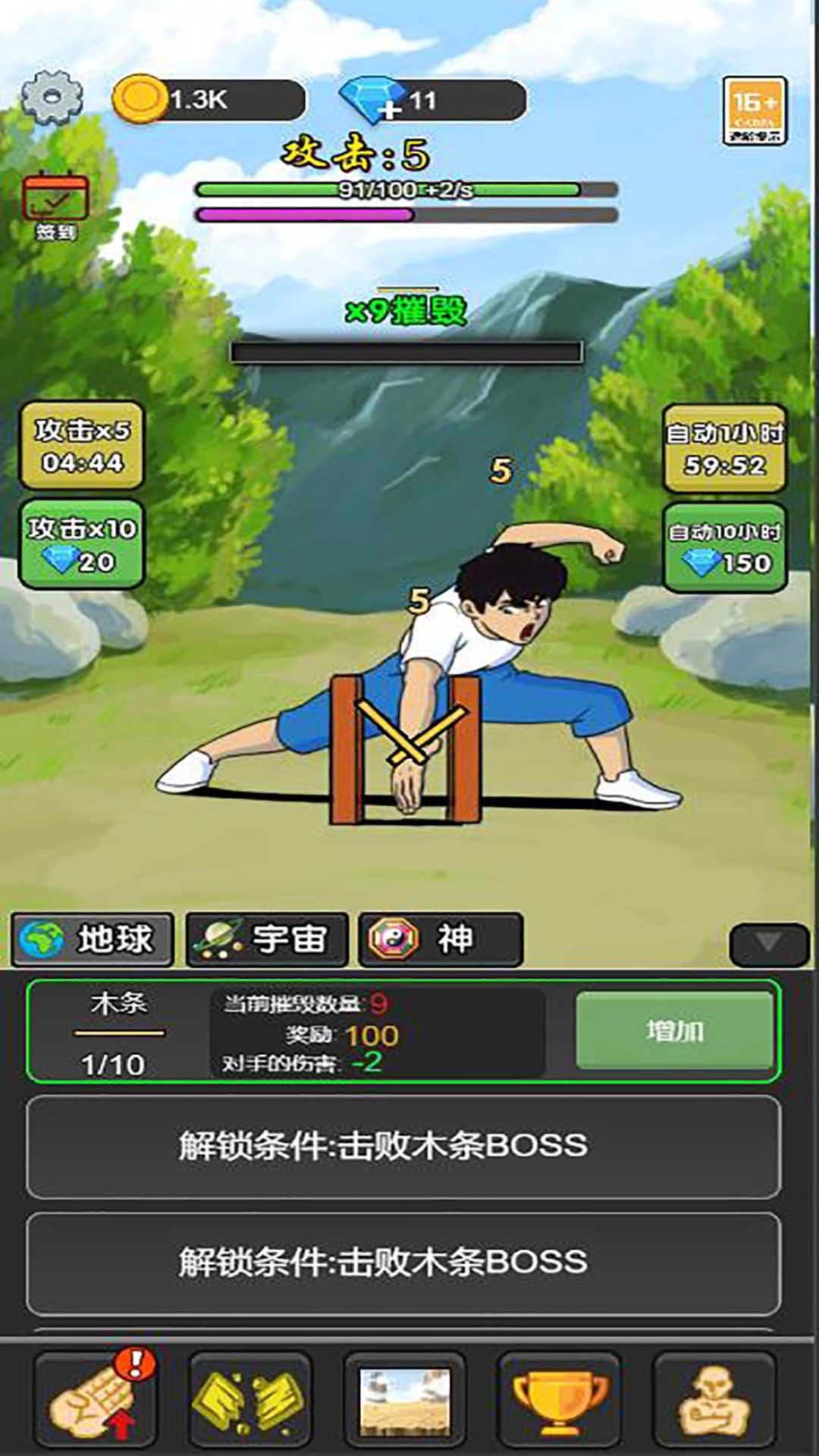The image size is (819, 1456).
Task: Open the scenery picture tab
Action: coord(405,1400)
